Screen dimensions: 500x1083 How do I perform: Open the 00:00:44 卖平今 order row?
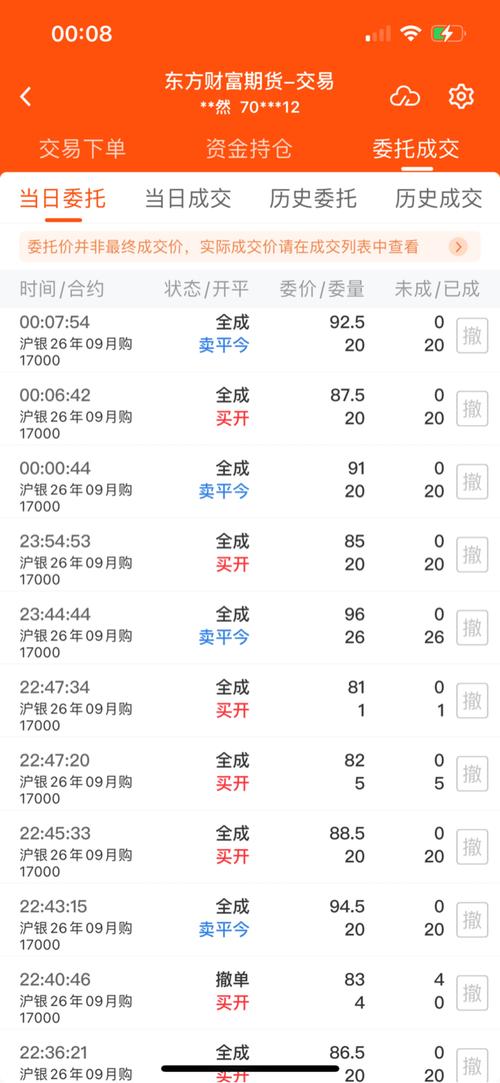(250, 482)
